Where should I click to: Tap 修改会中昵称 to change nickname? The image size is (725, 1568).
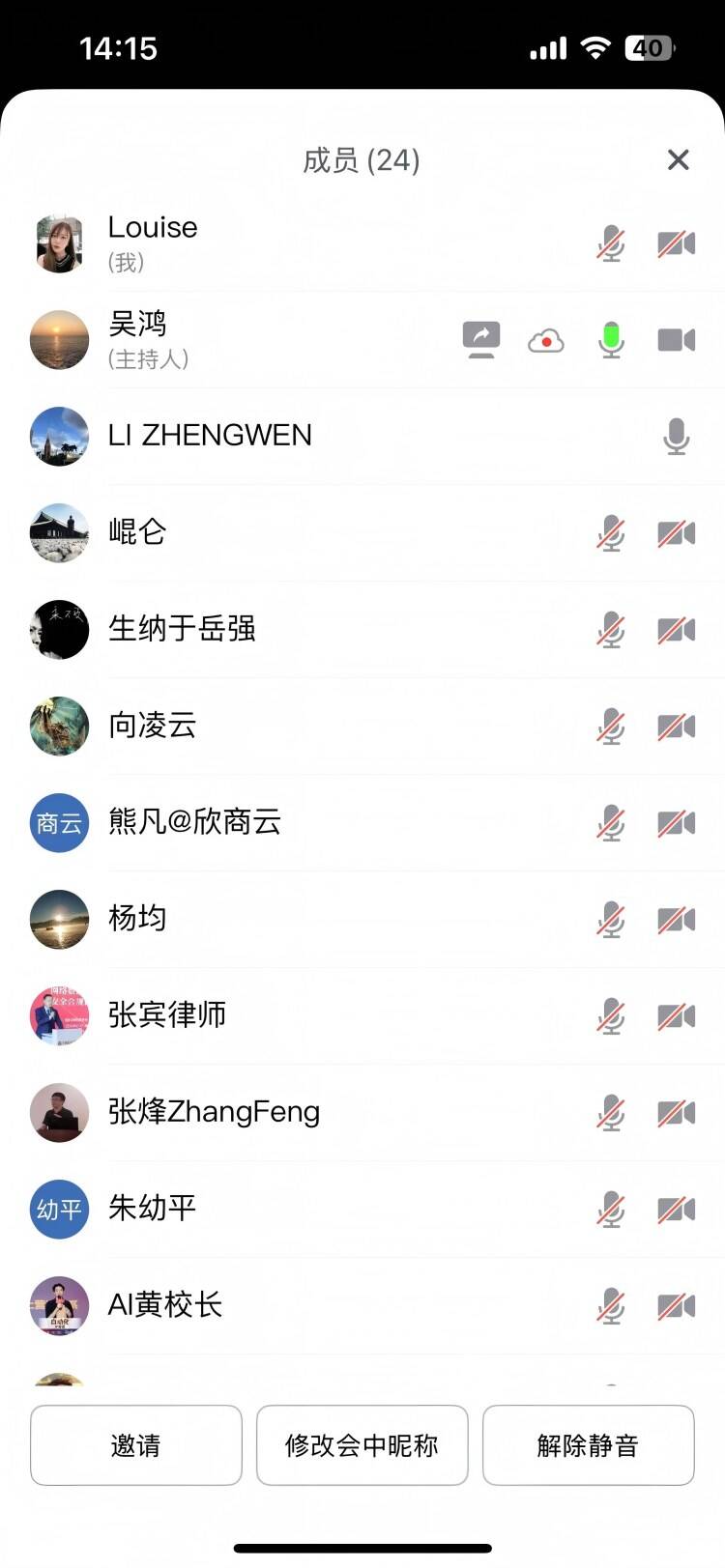[362, 1444]
